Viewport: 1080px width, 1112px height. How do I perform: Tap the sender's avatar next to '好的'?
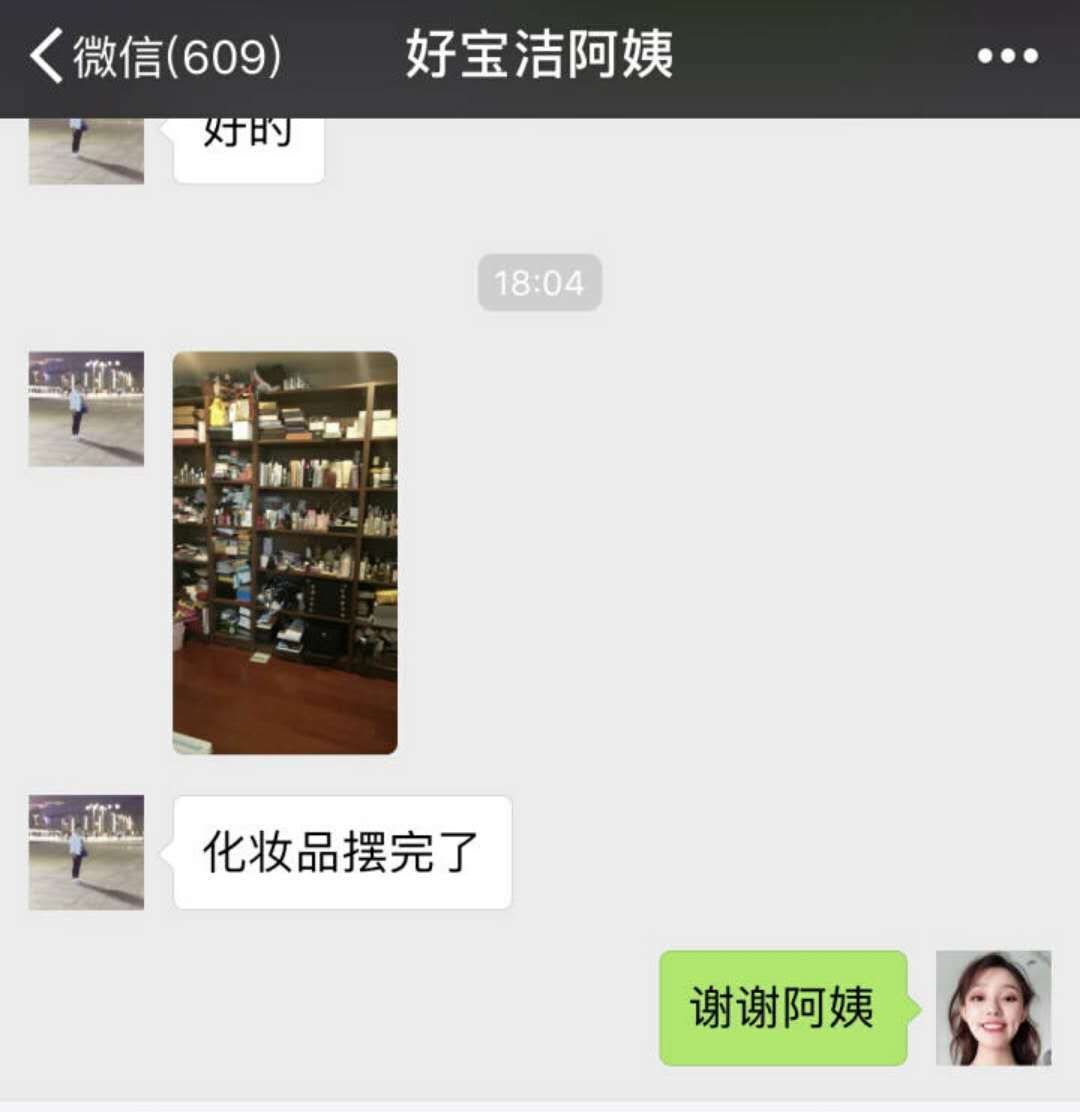[85, 150]
